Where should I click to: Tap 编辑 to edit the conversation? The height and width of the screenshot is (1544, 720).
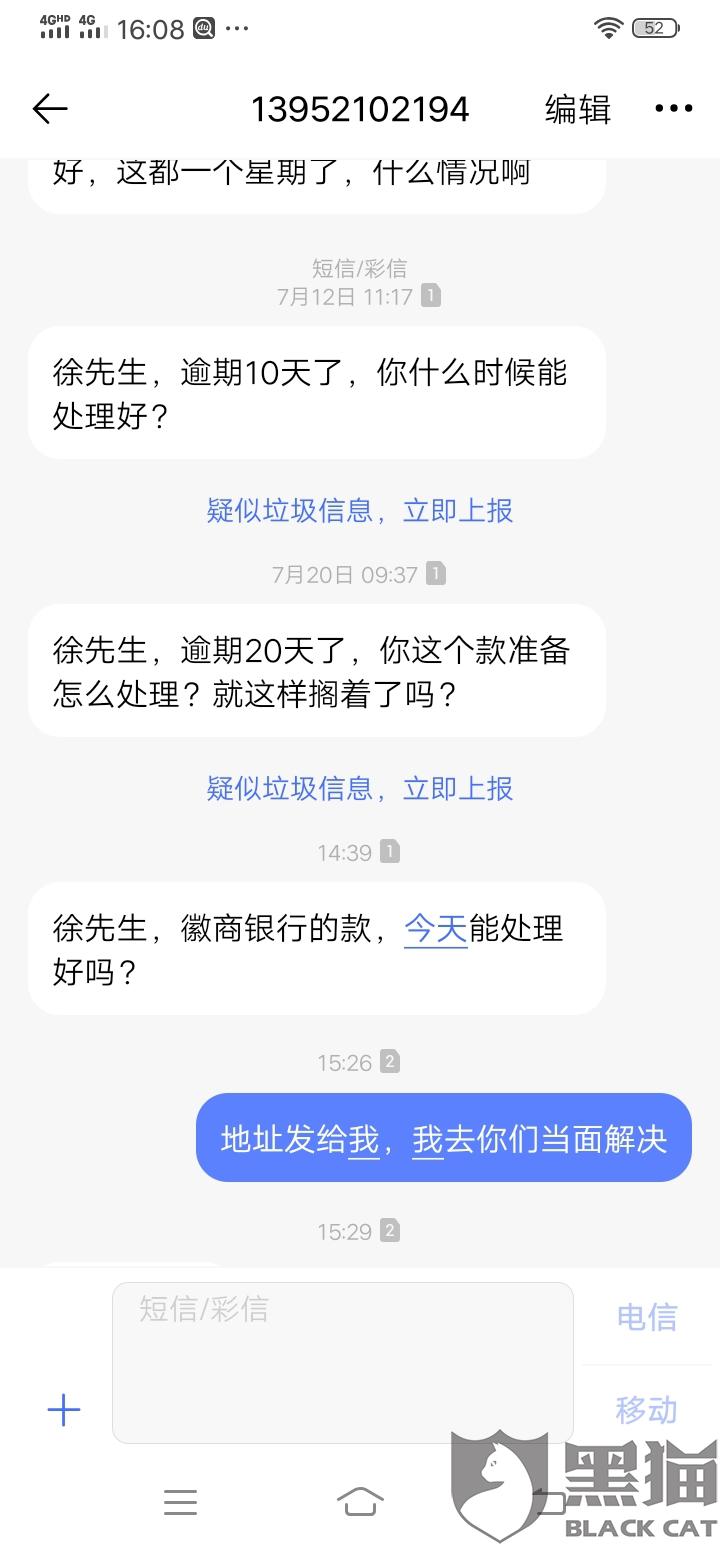(577, 109)
